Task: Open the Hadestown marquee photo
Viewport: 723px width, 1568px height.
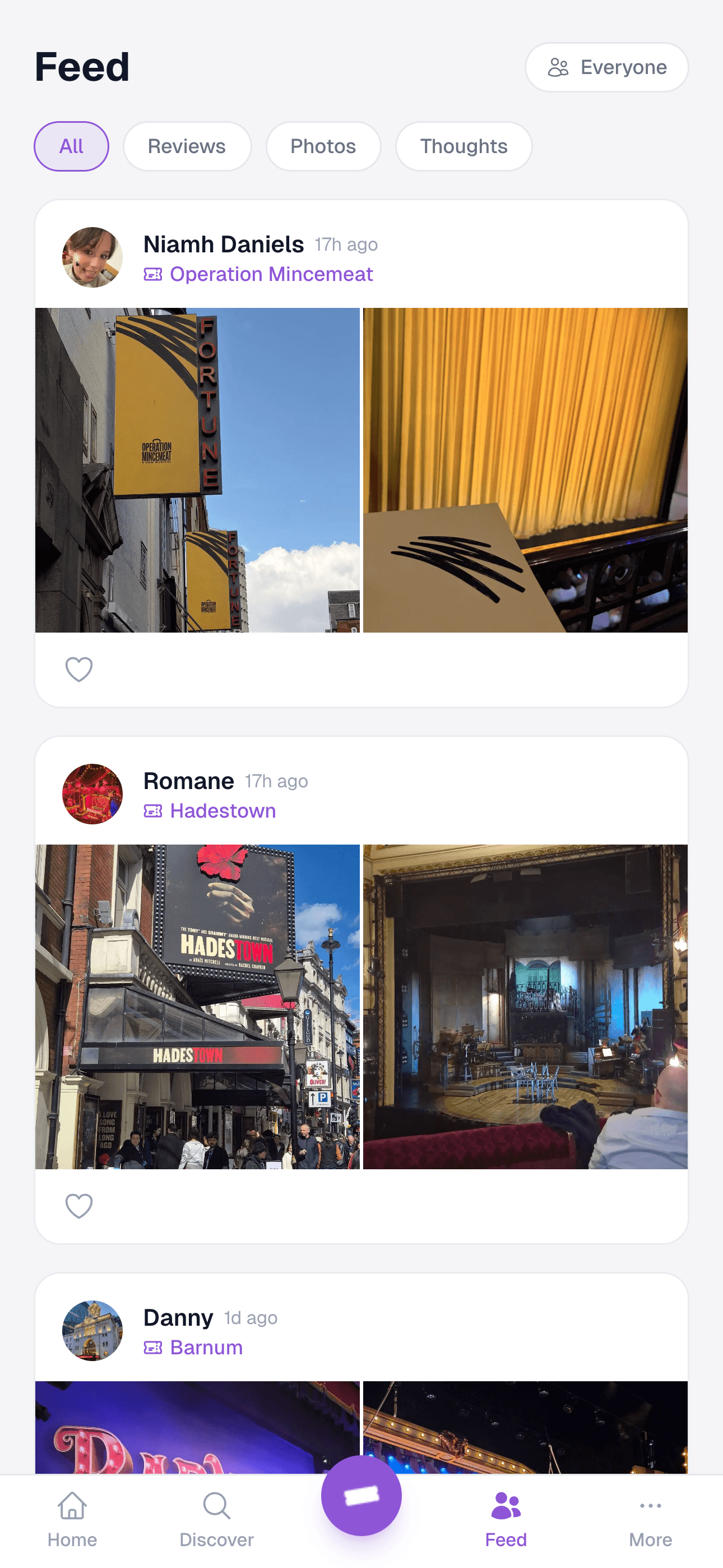Action: coord(197,1004)
